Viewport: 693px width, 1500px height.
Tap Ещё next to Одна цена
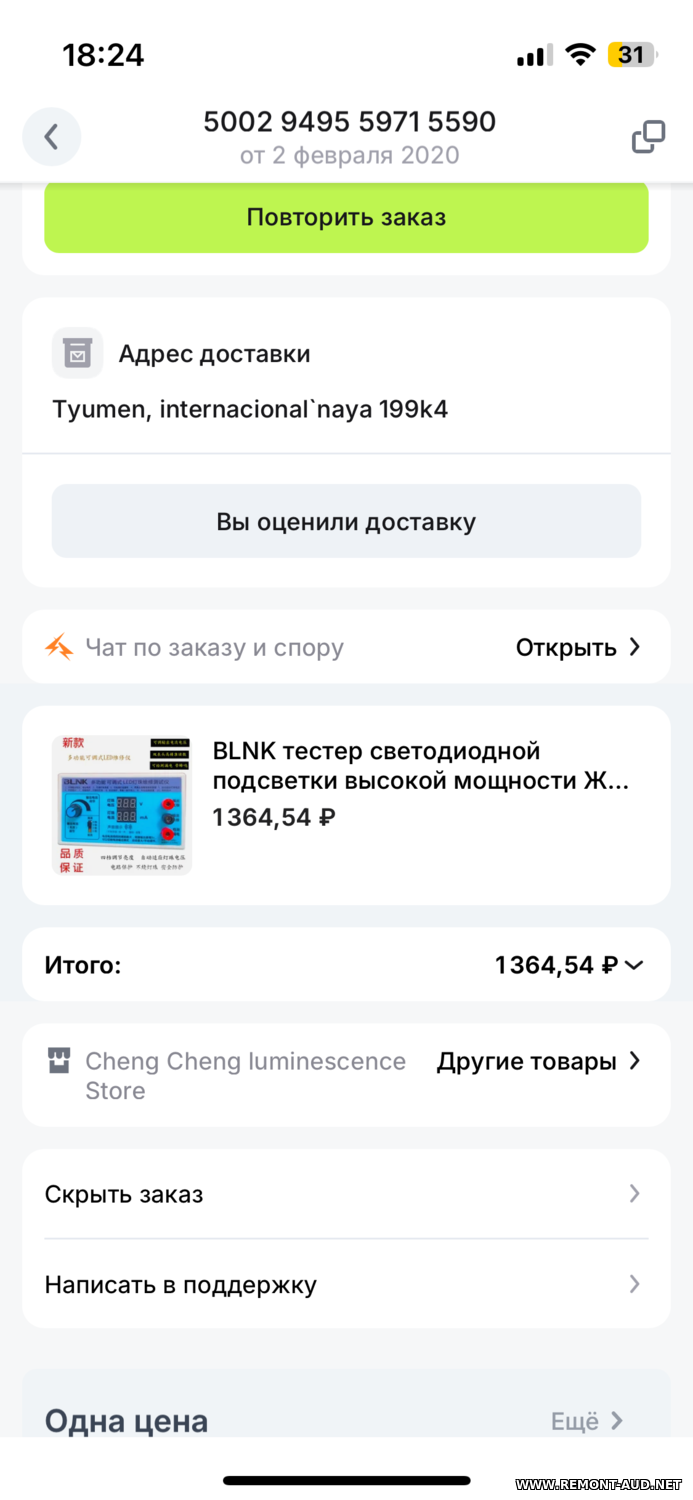[587, 1421]
